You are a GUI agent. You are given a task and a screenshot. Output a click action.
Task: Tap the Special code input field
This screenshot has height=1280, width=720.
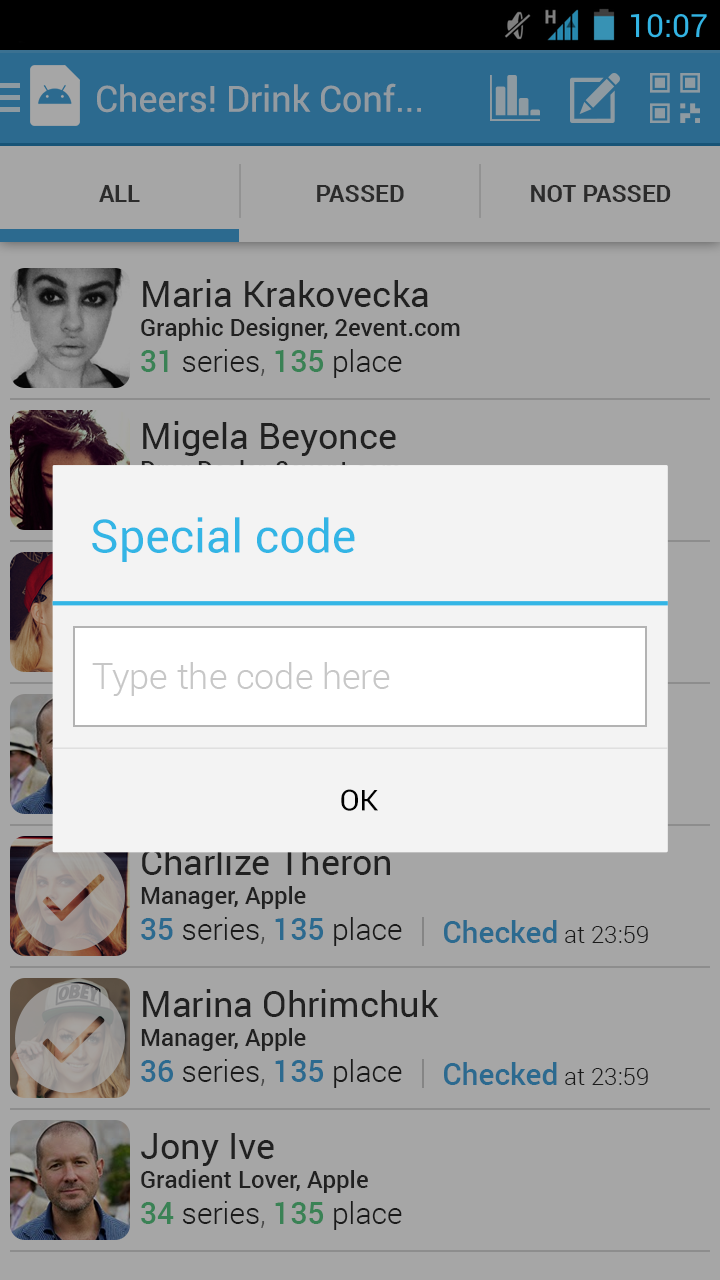pyautogui.click(x=359, y=677)
